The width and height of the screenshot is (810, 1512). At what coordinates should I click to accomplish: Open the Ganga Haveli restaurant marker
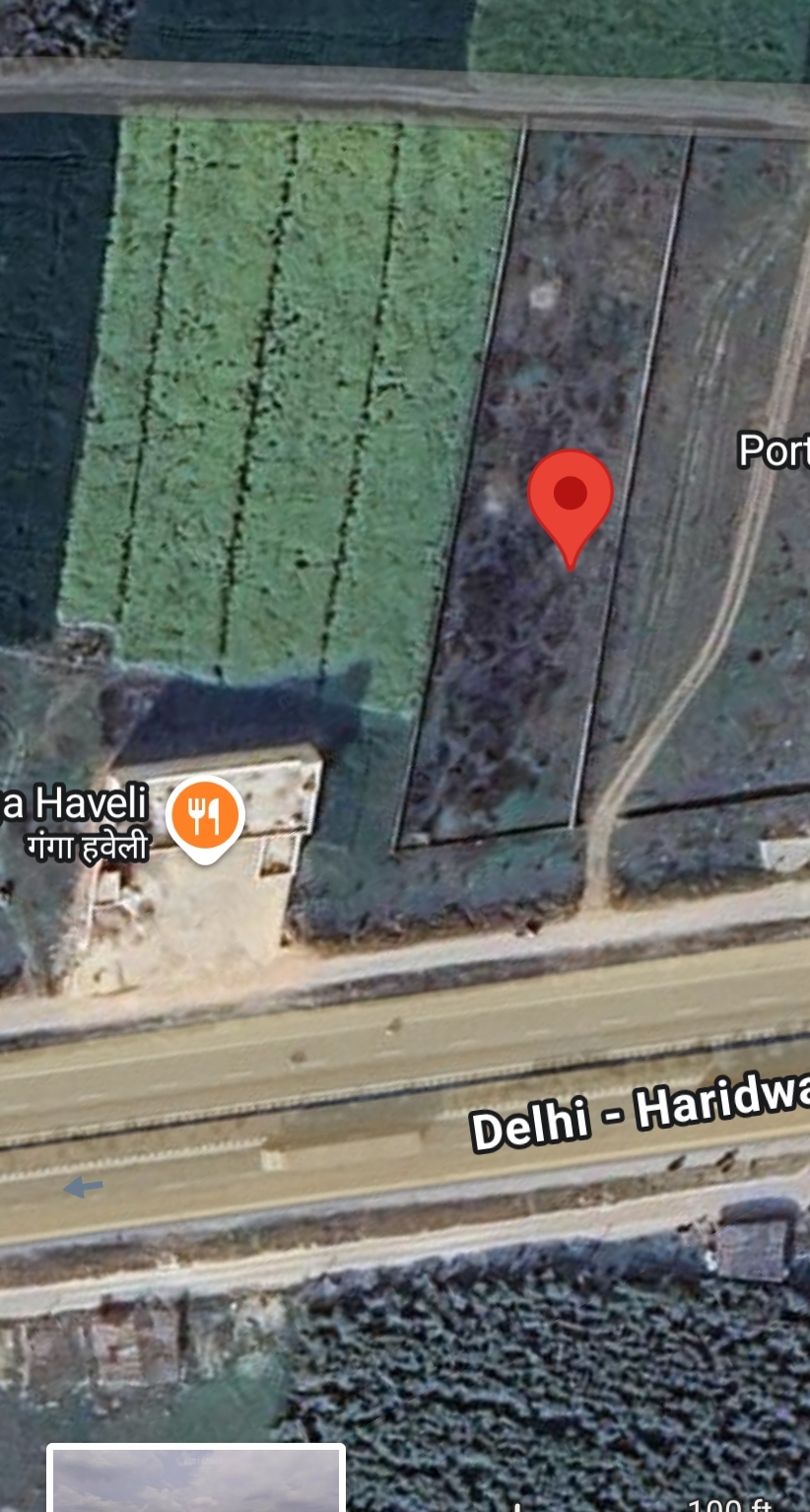[x=204, y=816]
